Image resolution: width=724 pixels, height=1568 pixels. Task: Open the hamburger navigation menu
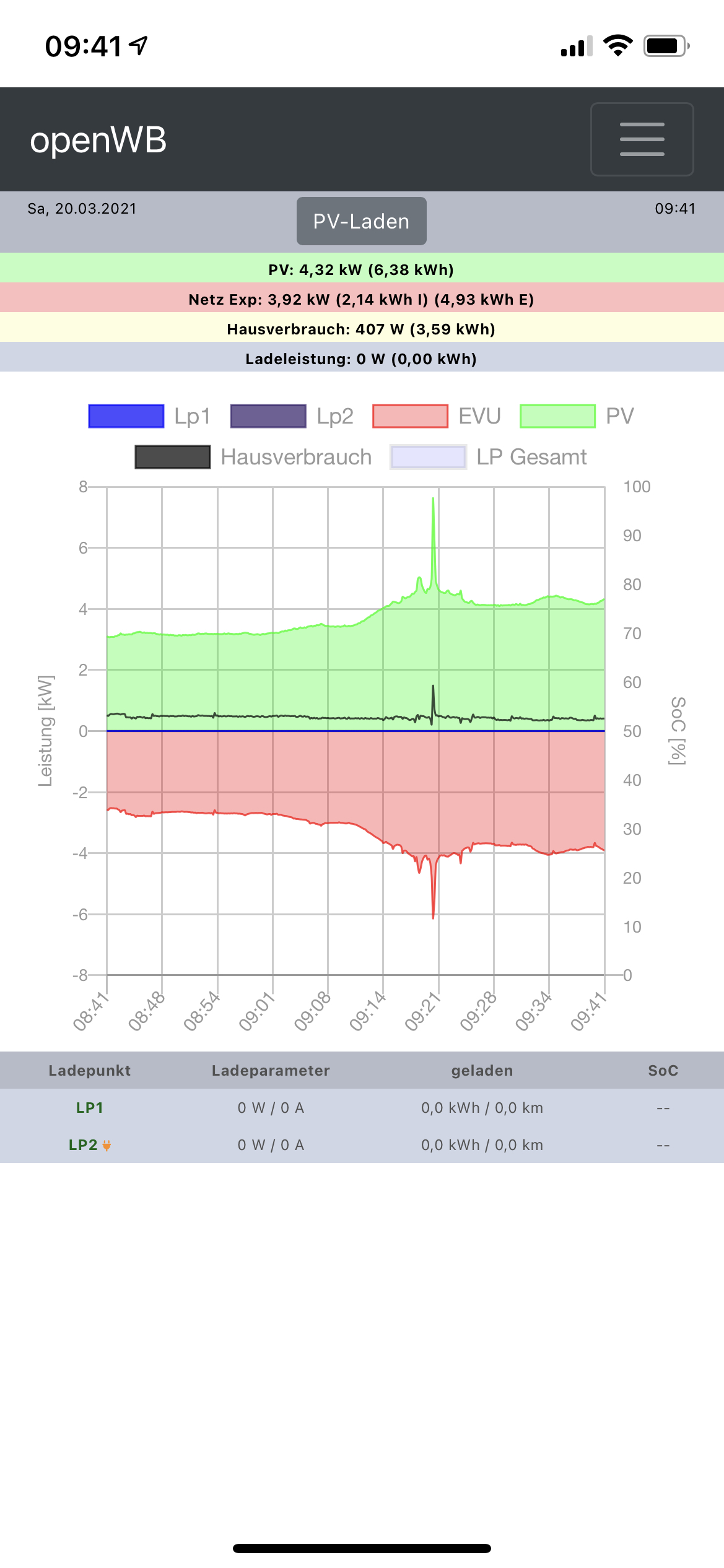click(642, 139)
